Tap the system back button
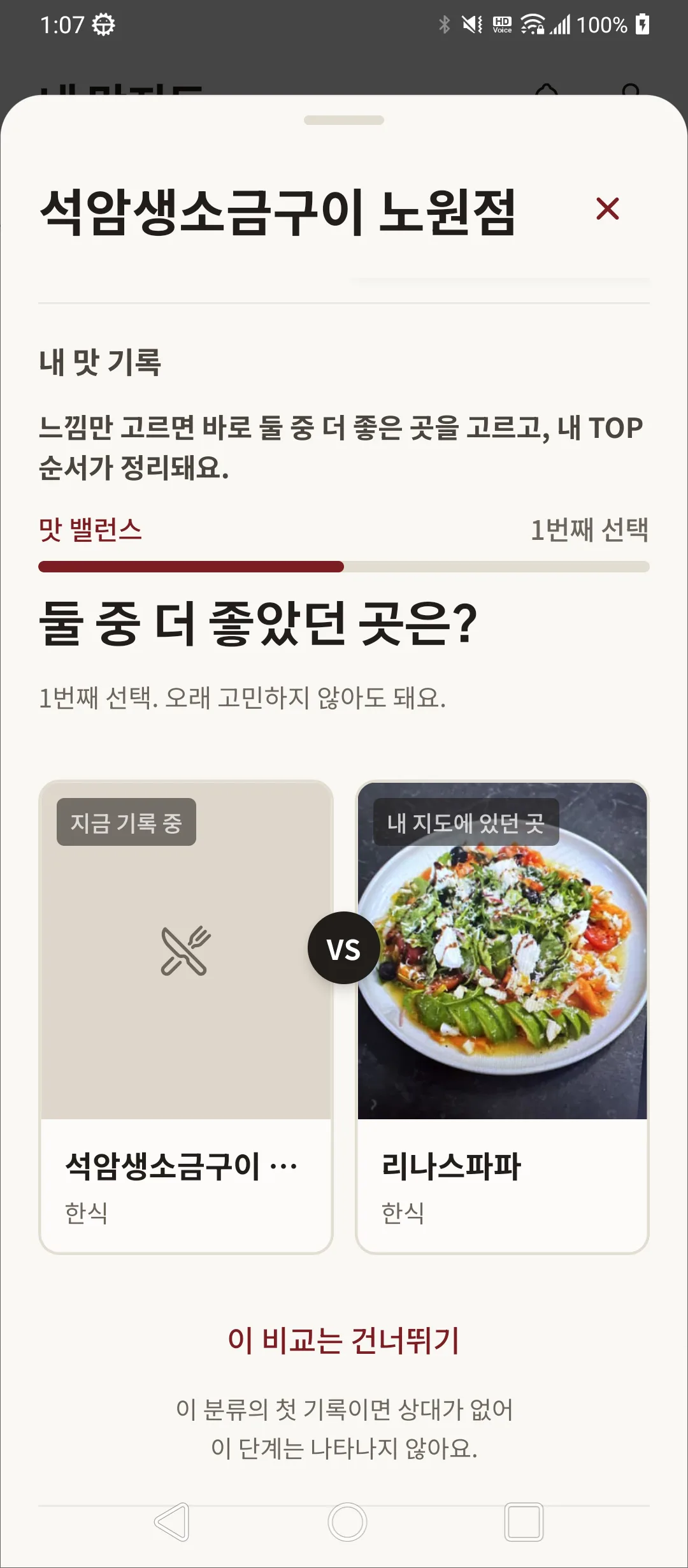 [172, 1522]
